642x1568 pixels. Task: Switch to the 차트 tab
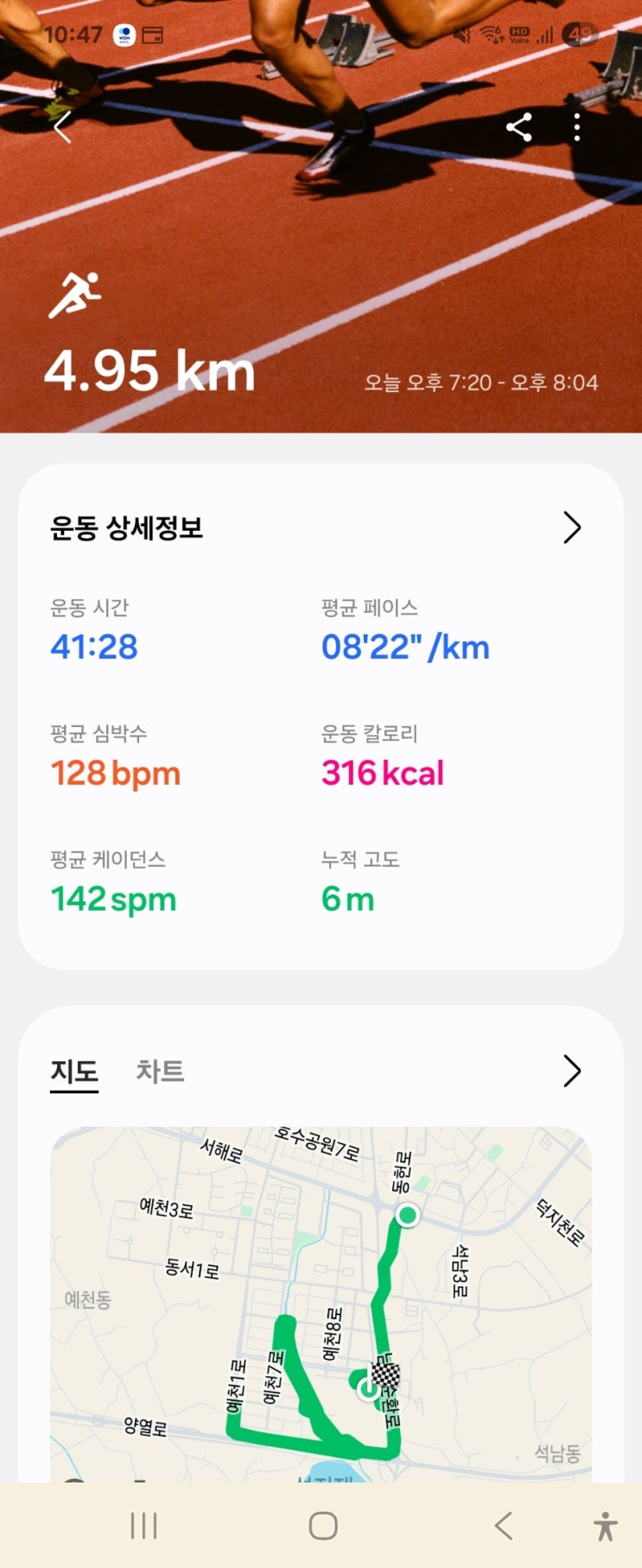pyautogui.click(x=160, y=1071)
